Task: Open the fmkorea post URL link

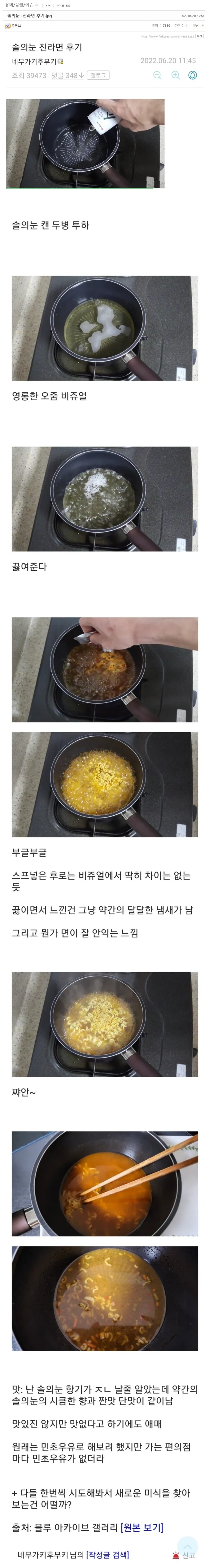Action: pyautogui.click(x=167, y=36)
